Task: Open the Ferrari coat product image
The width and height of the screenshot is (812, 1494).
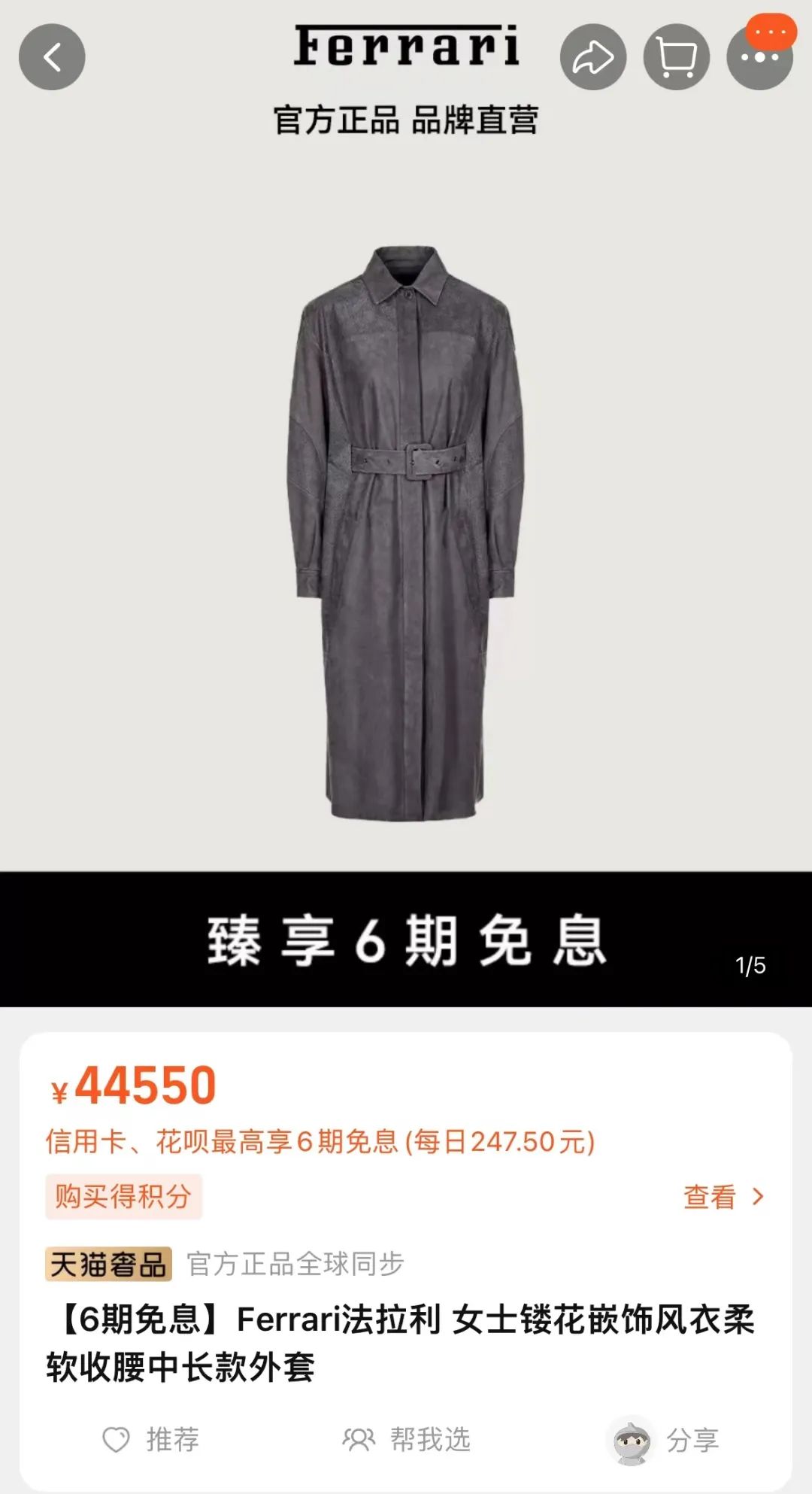Action: [406, 533]
